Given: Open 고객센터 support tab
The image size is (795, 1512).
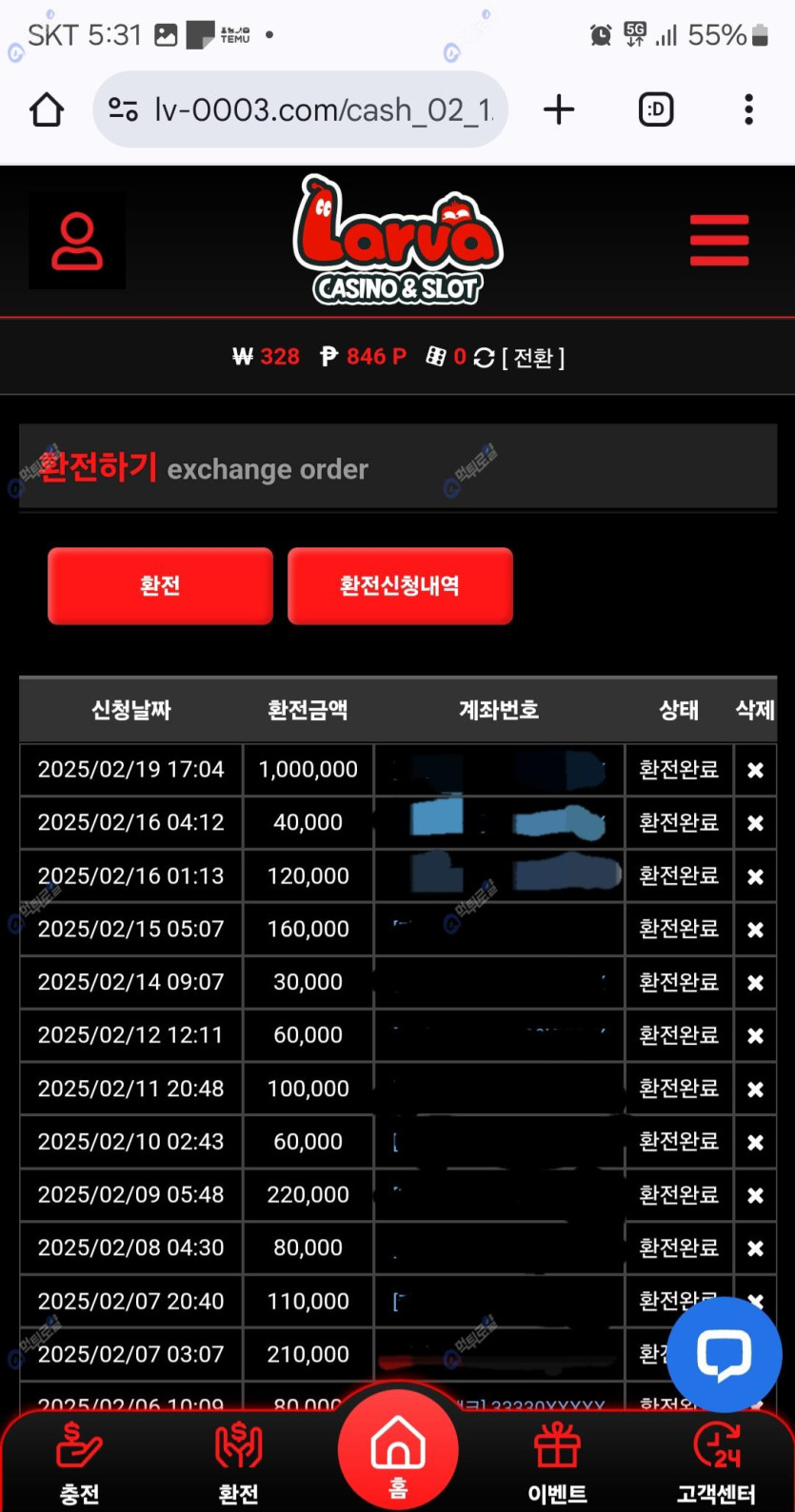Looking at the screenshot, I should (x=716, y=1463).
